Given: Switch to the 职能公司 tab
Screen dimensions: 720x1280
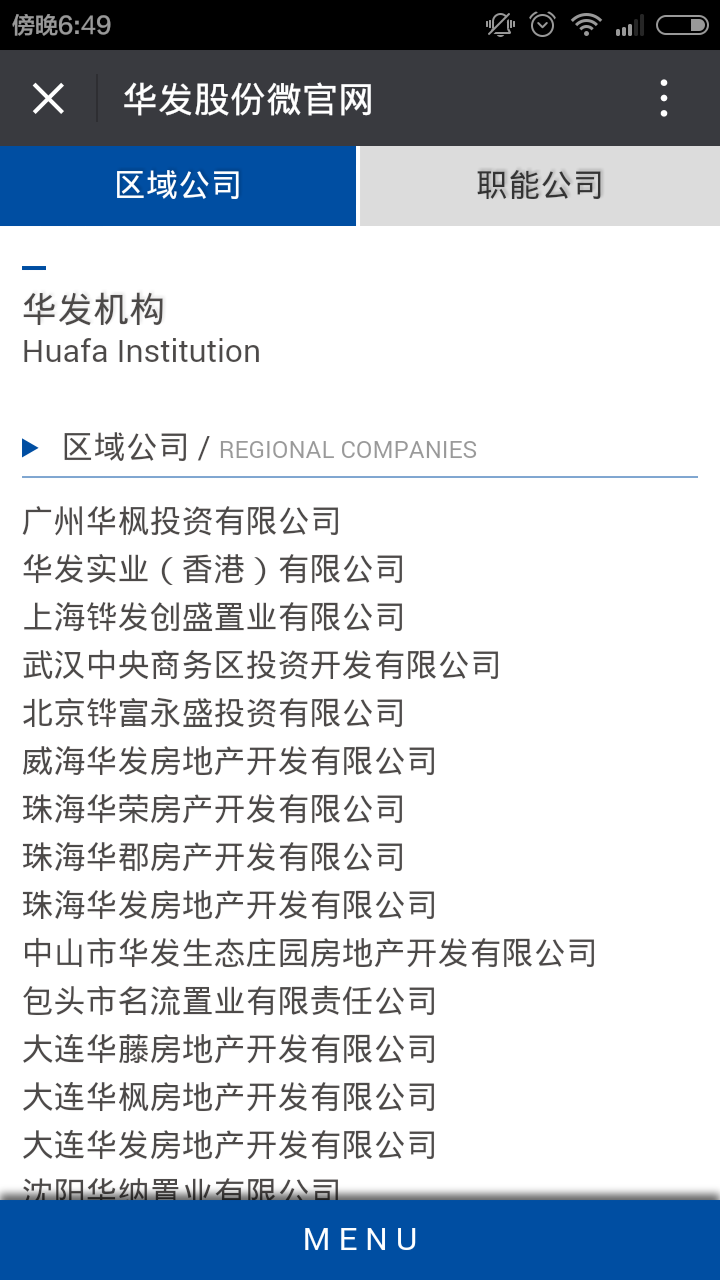Looking at the screenshot, I should click(x=539, y=185).
